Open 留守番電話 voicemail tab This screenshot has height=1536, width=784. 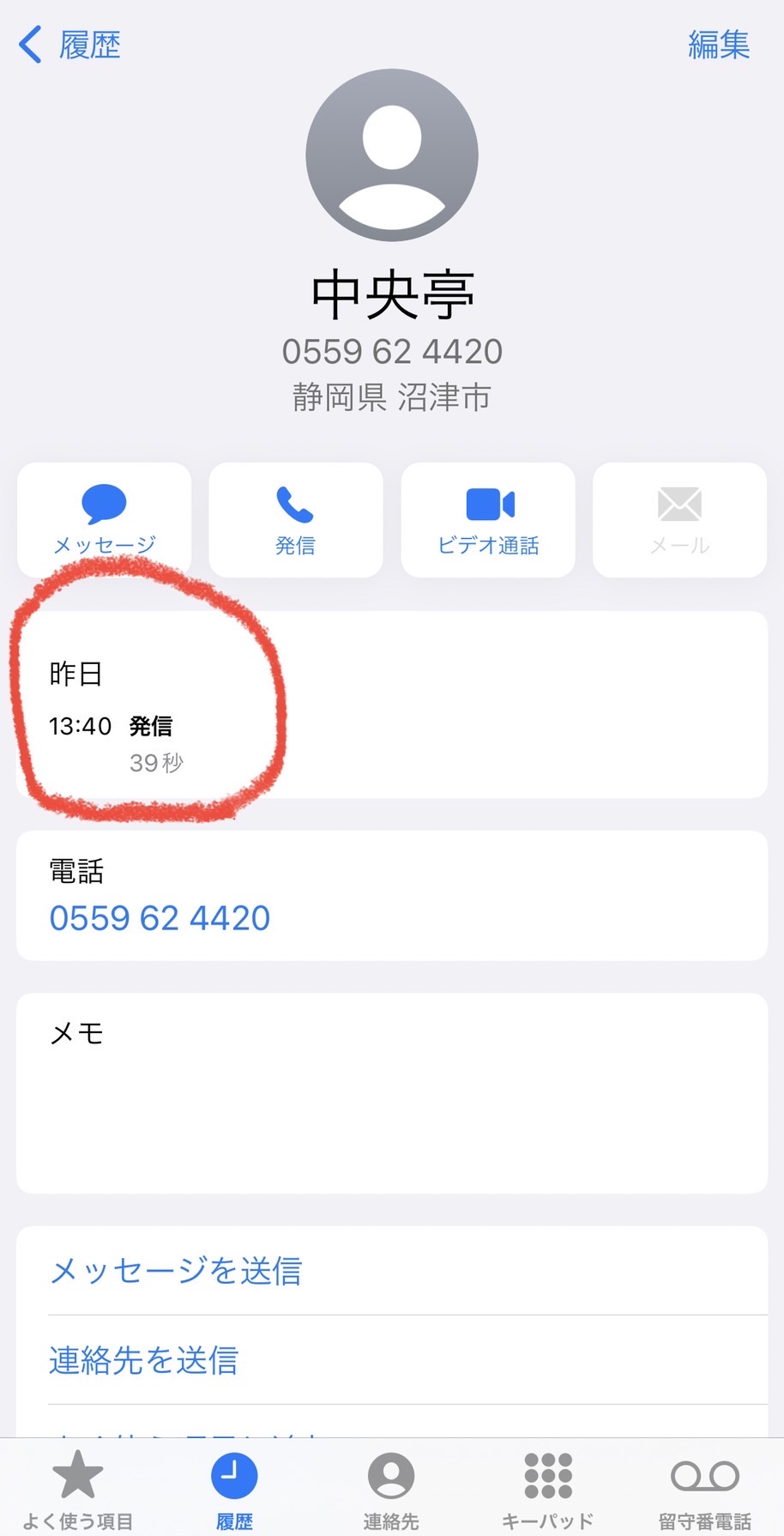[x=705, y=1491]
